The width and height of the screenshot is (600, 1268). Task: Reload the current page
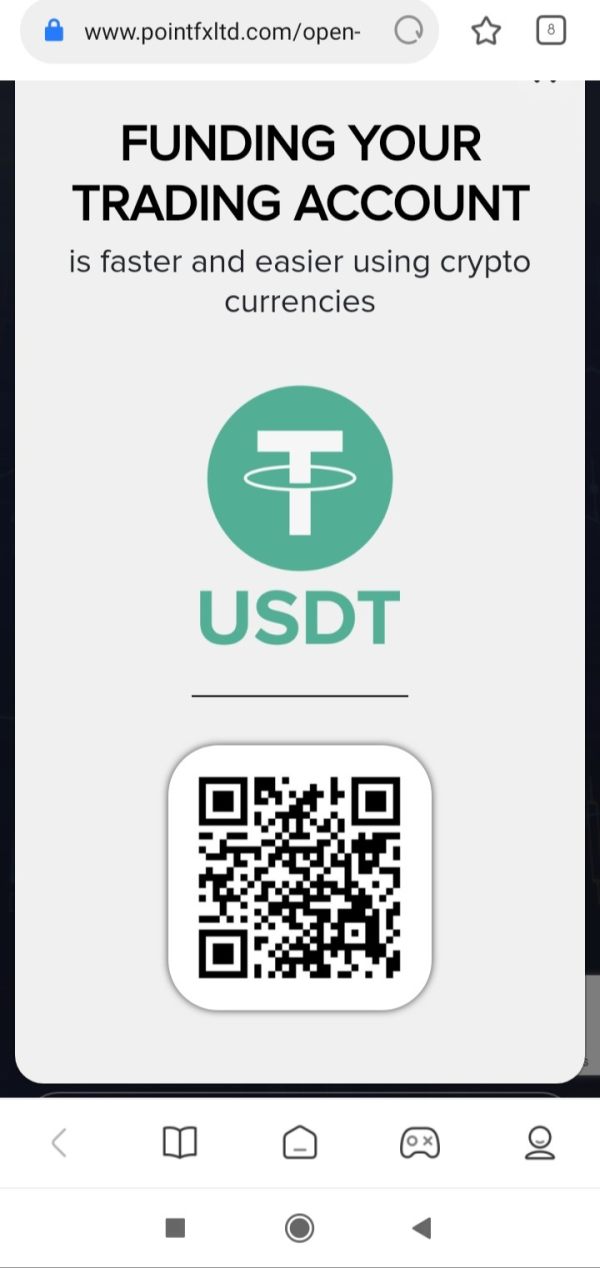pos(408,32)
